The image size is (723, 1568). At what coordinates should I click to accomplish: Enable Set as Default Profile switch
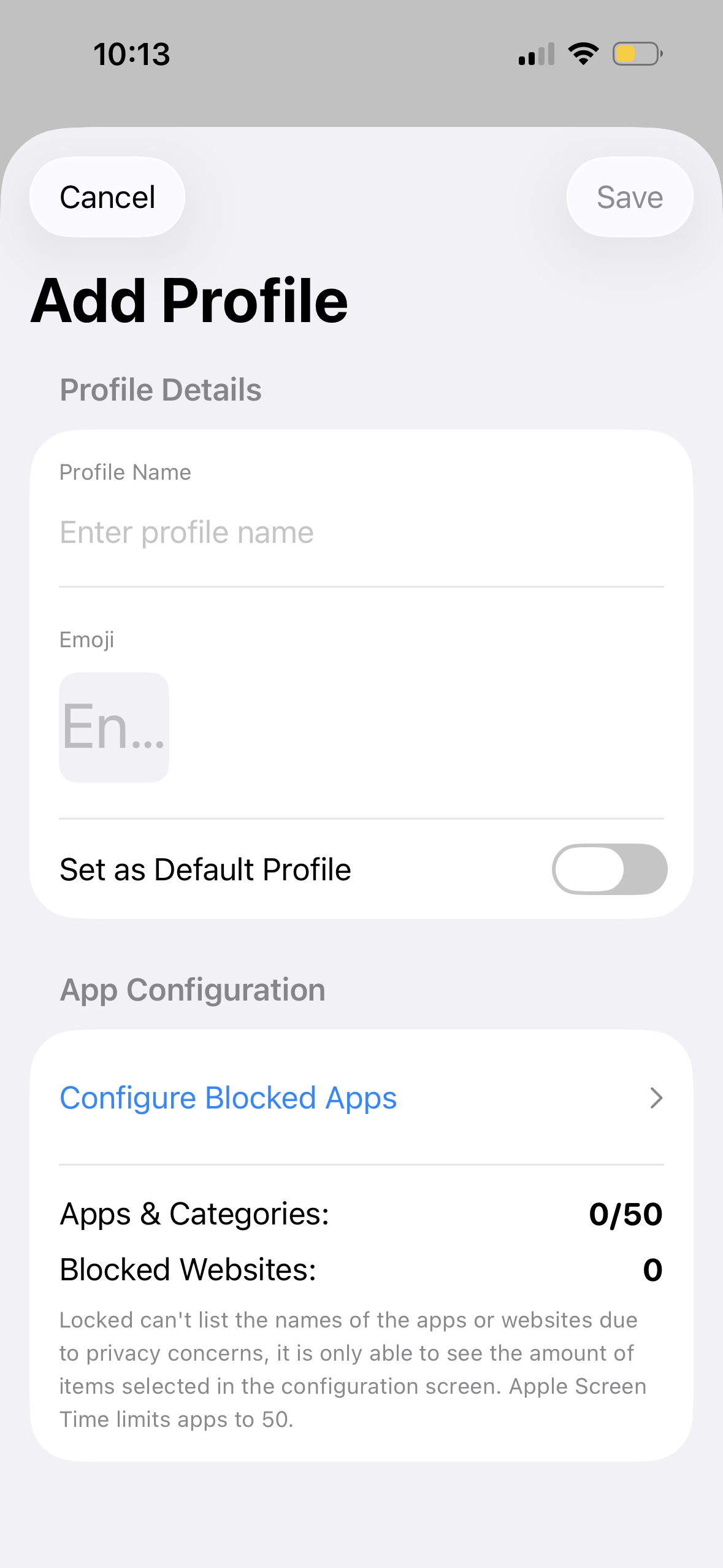[x=609, y=869]
